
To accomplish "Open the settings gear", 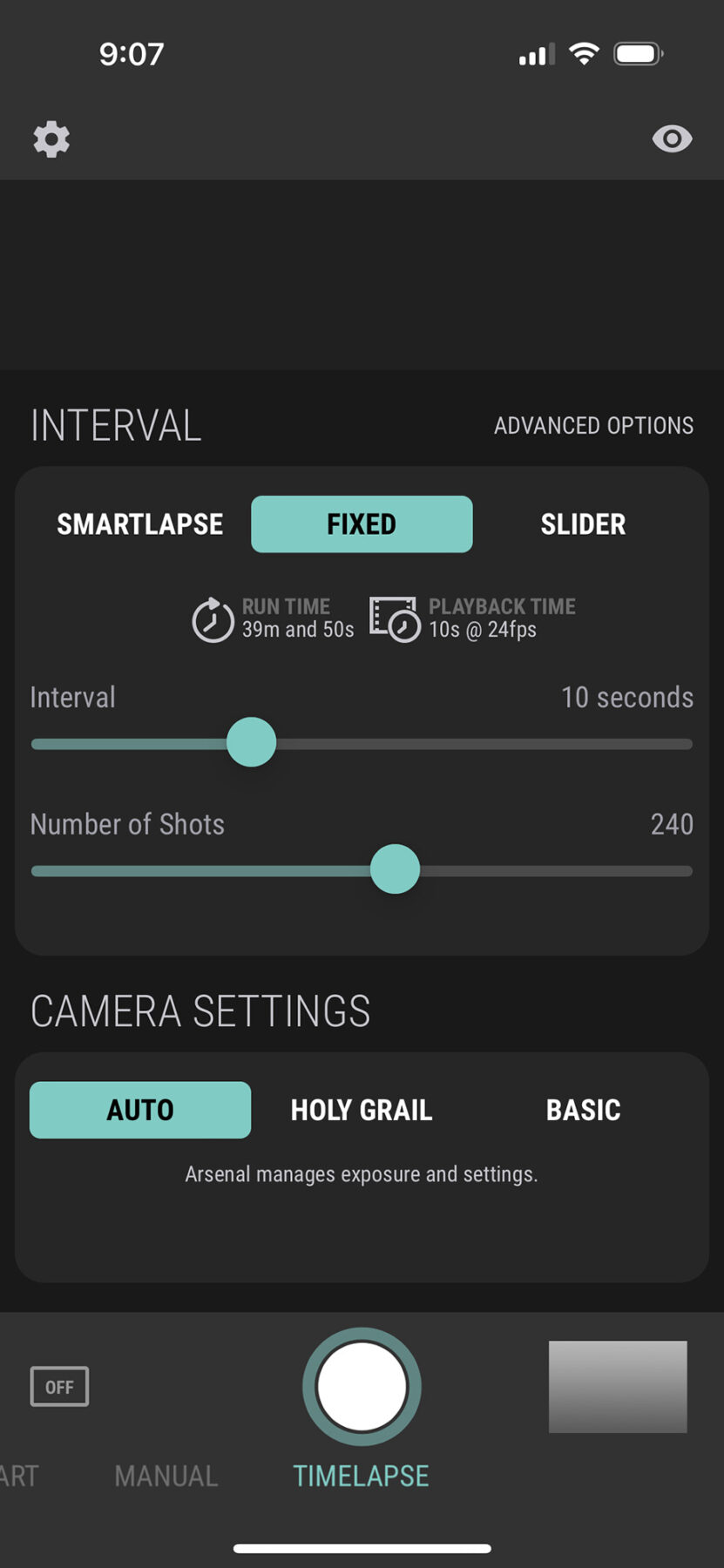I will (x=51, y=139).
